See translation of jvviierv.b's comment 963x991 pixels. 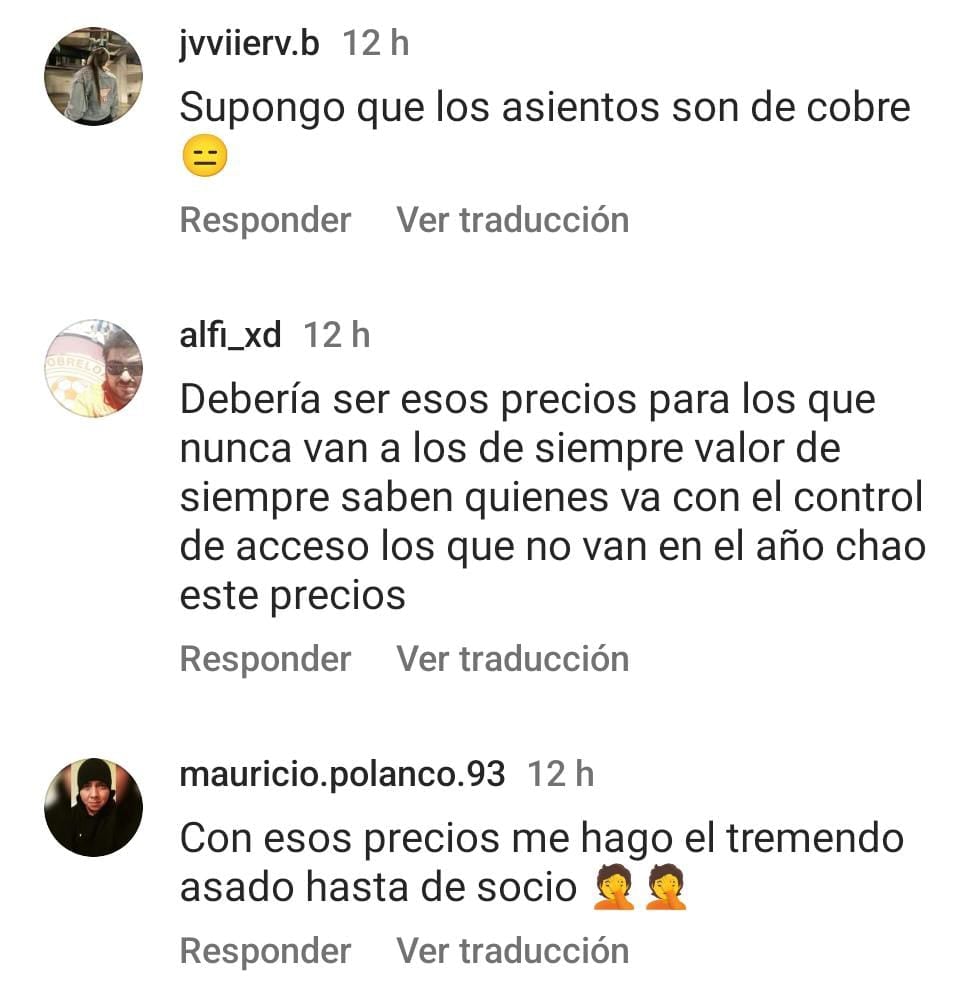click(x=512, y=219)
